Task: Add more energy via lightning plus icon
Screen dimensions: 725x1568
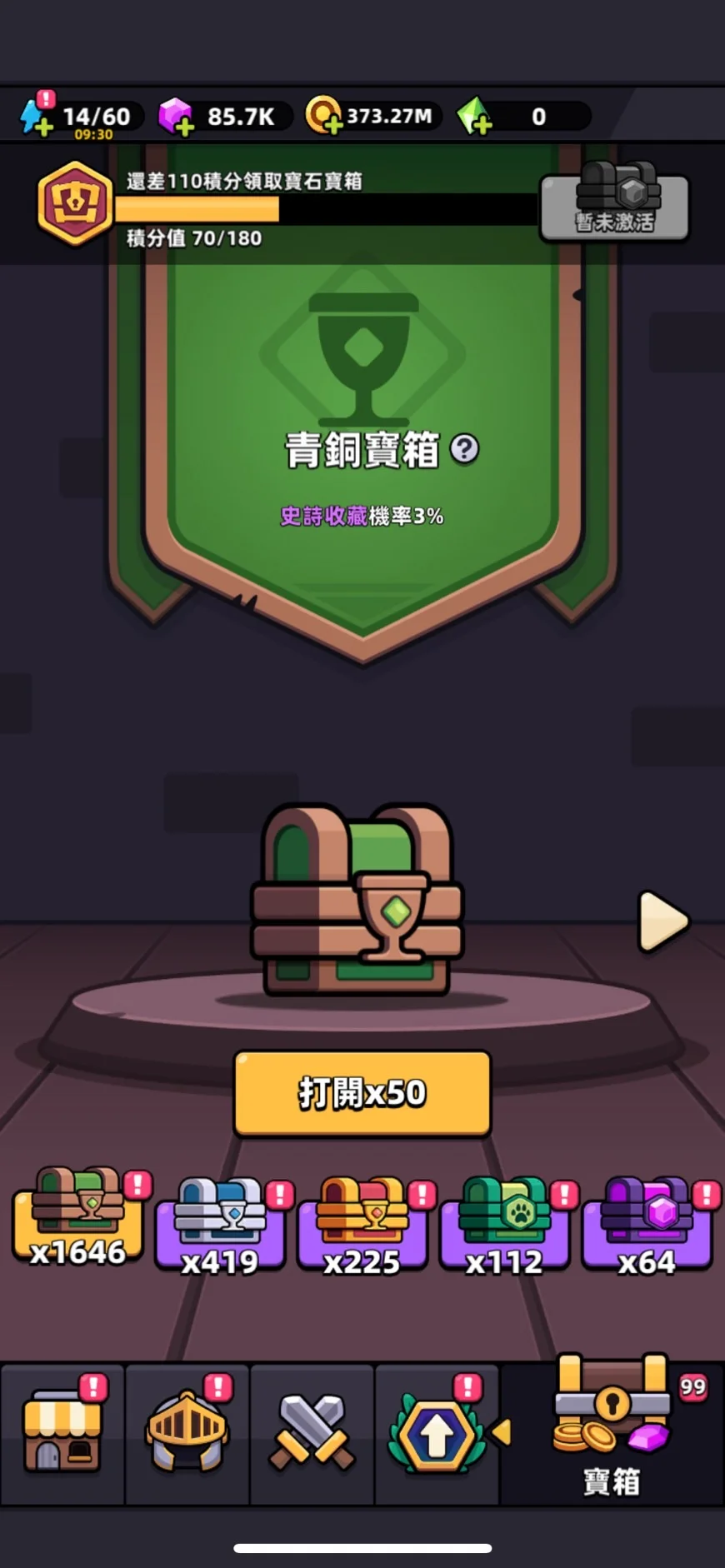Action: tap(37, 117)
